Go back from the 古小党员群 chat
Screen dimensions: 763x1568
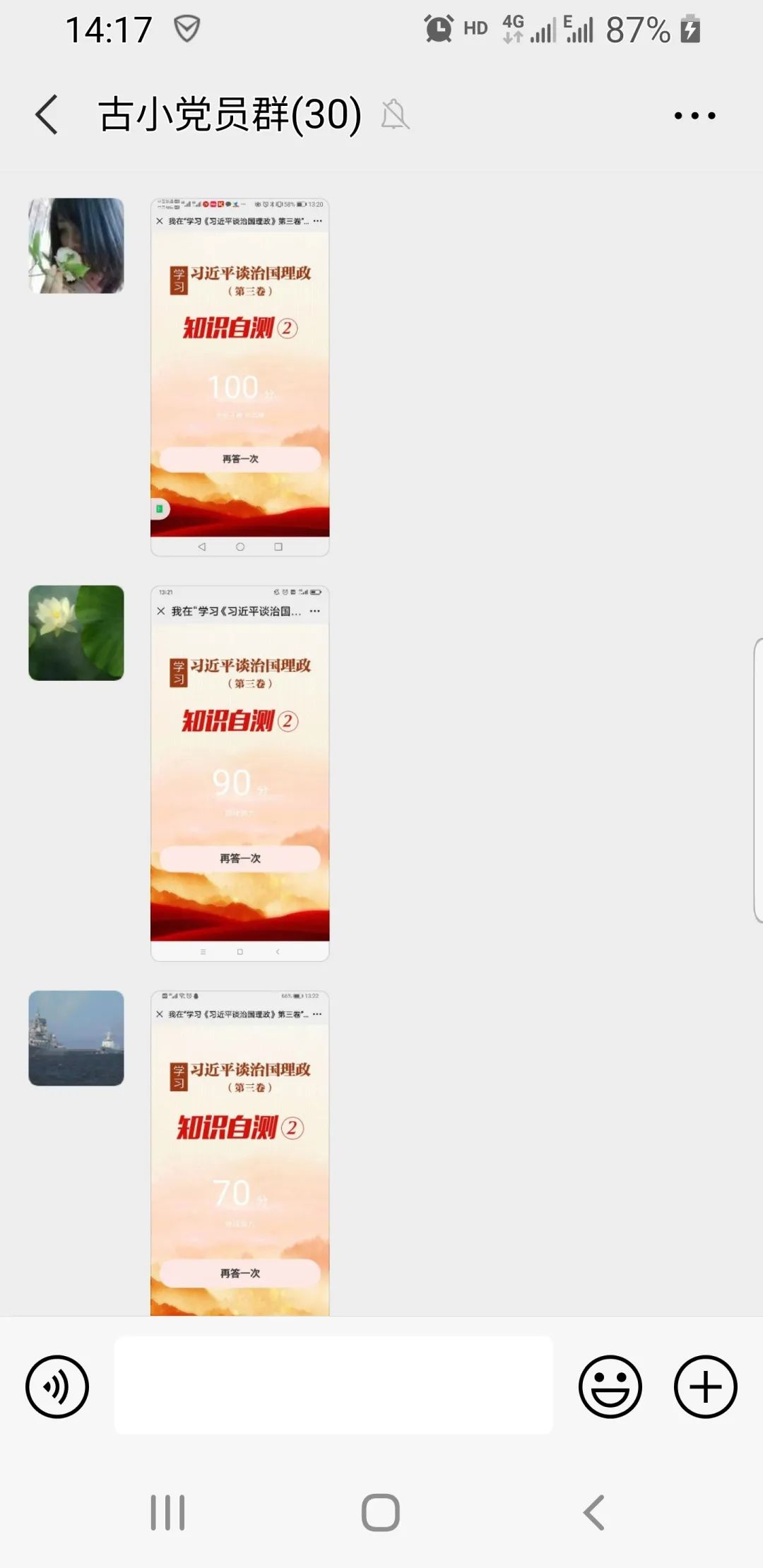(47, 114)
